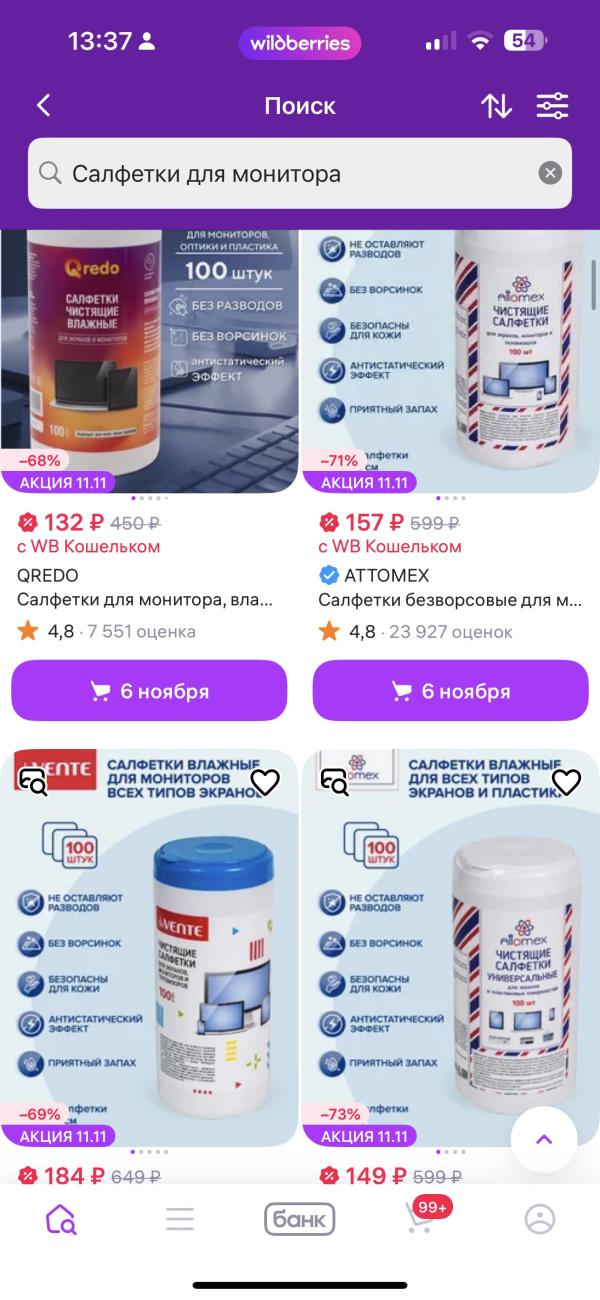
Task: Jump back to top of results
Action: 543,1139
